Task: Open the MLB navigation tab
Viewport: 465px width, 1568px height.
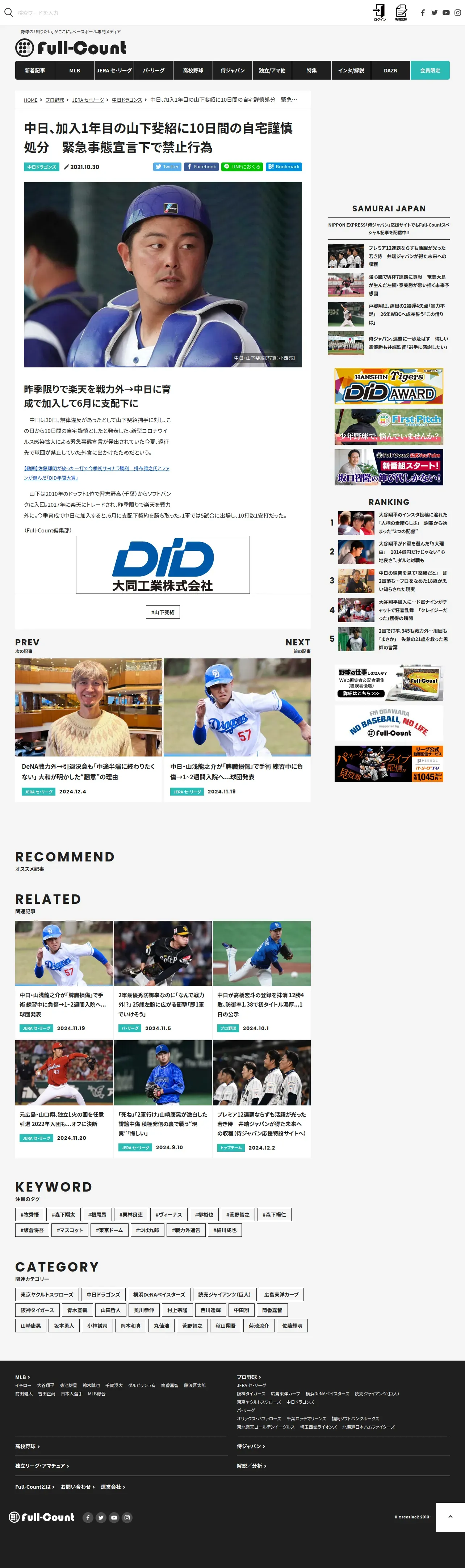Action: point(74,71)
